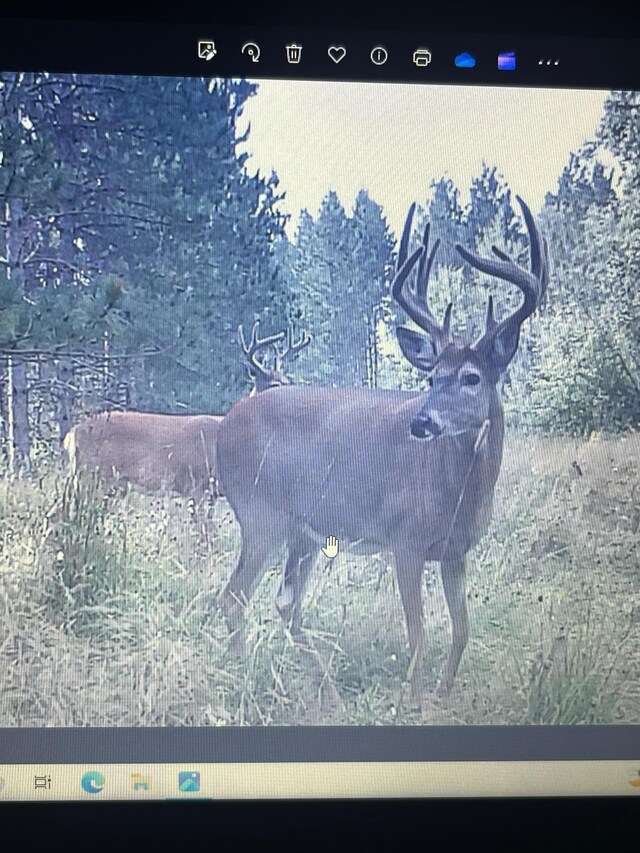Open File Explorer from the taskbar
Image resolution: width=640 pixels, height=853 pixels.
140,782
